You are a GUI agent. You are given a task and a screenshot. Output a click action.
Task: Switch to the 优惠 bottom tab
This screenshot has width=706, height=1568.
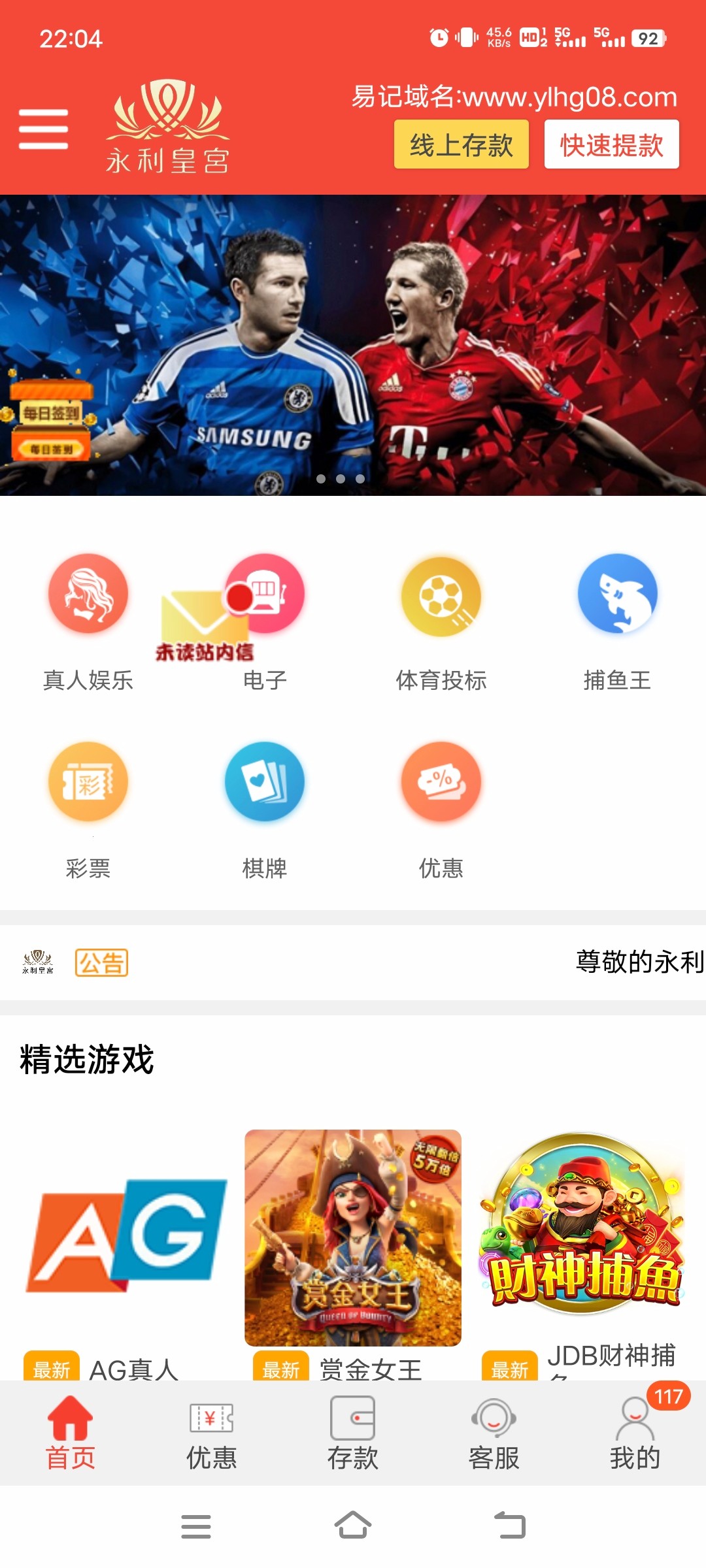pos(211,1432)
